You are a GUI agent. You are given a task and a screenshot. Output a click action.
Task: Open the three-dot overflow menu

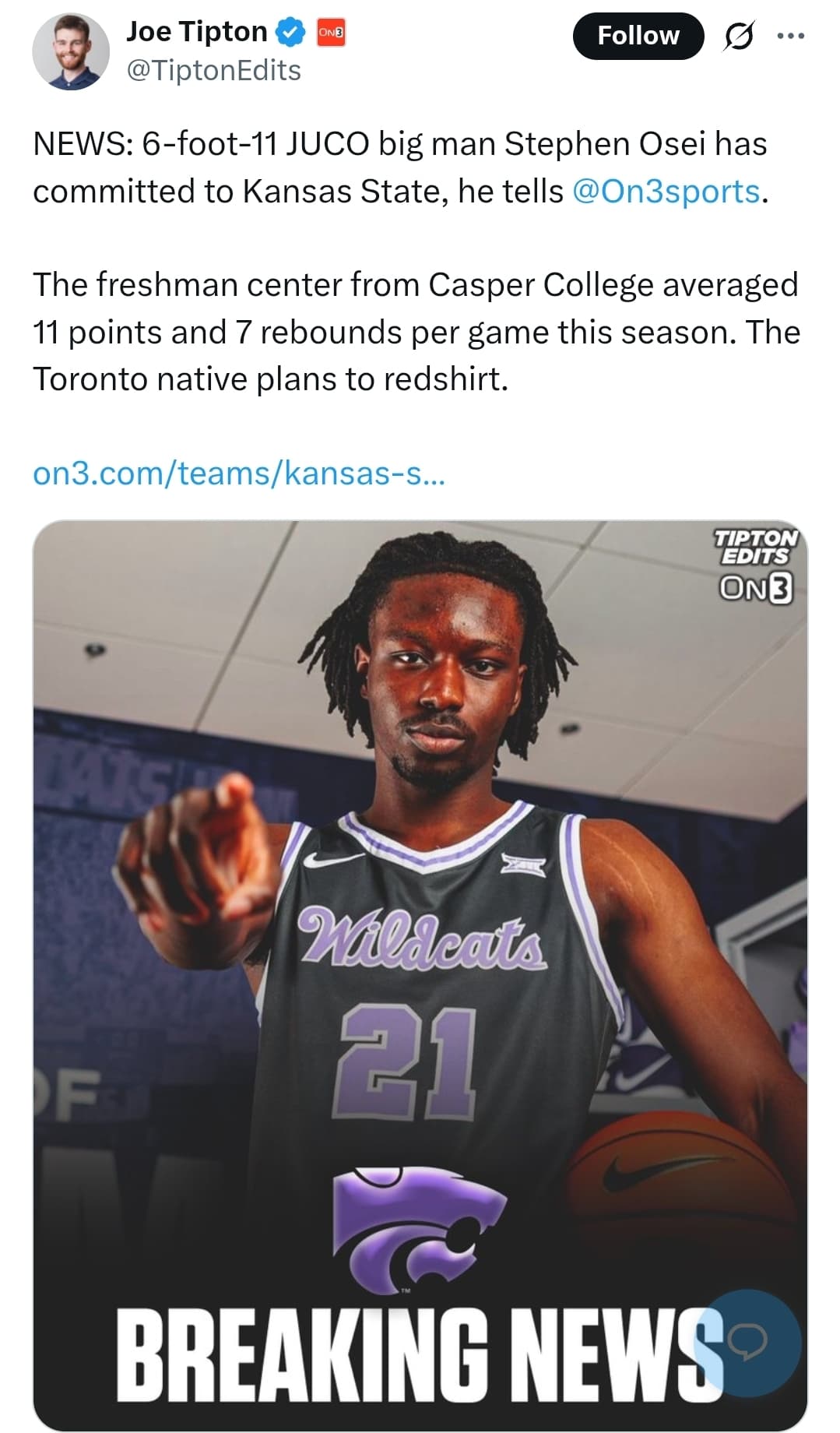791,36
